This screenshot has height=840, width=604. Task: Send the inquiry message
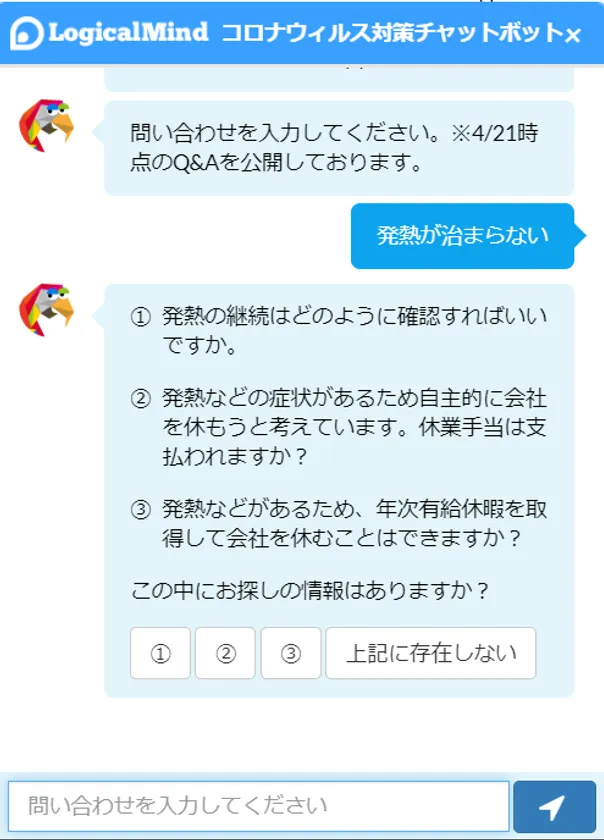click(554, 806)
